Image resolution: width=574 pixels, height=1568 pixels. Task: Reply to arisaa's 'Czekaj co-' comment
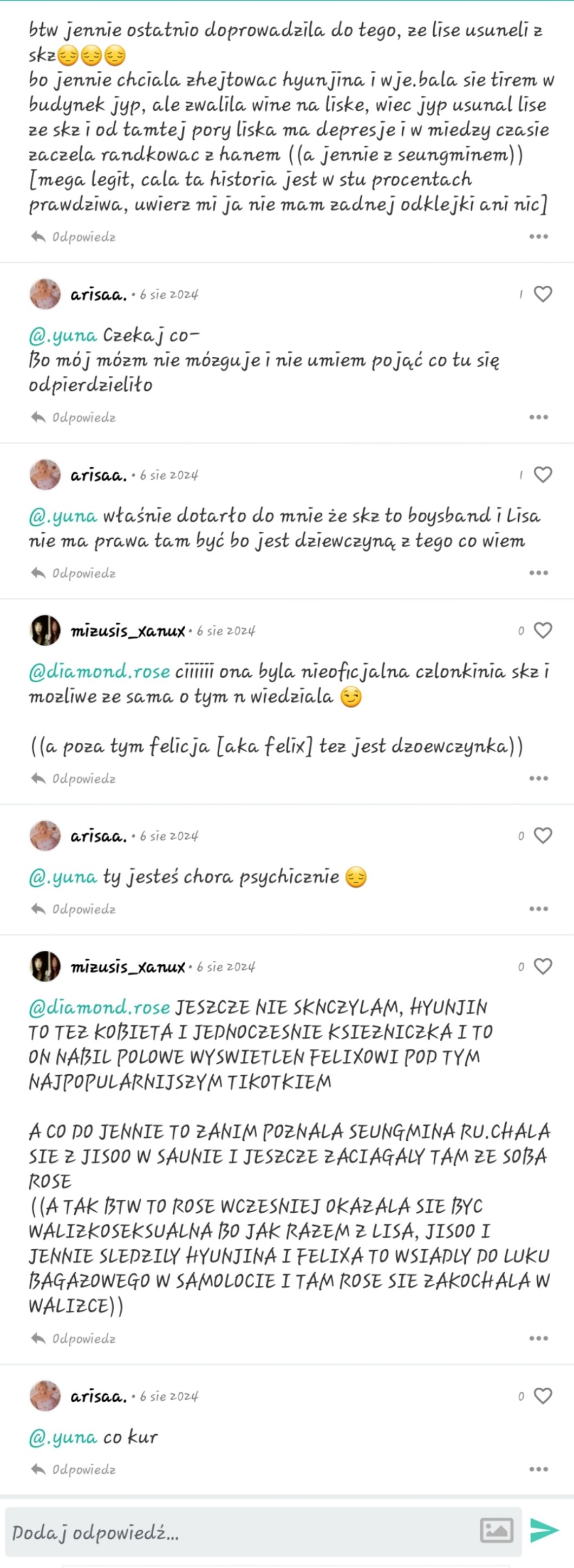[74, 417]
